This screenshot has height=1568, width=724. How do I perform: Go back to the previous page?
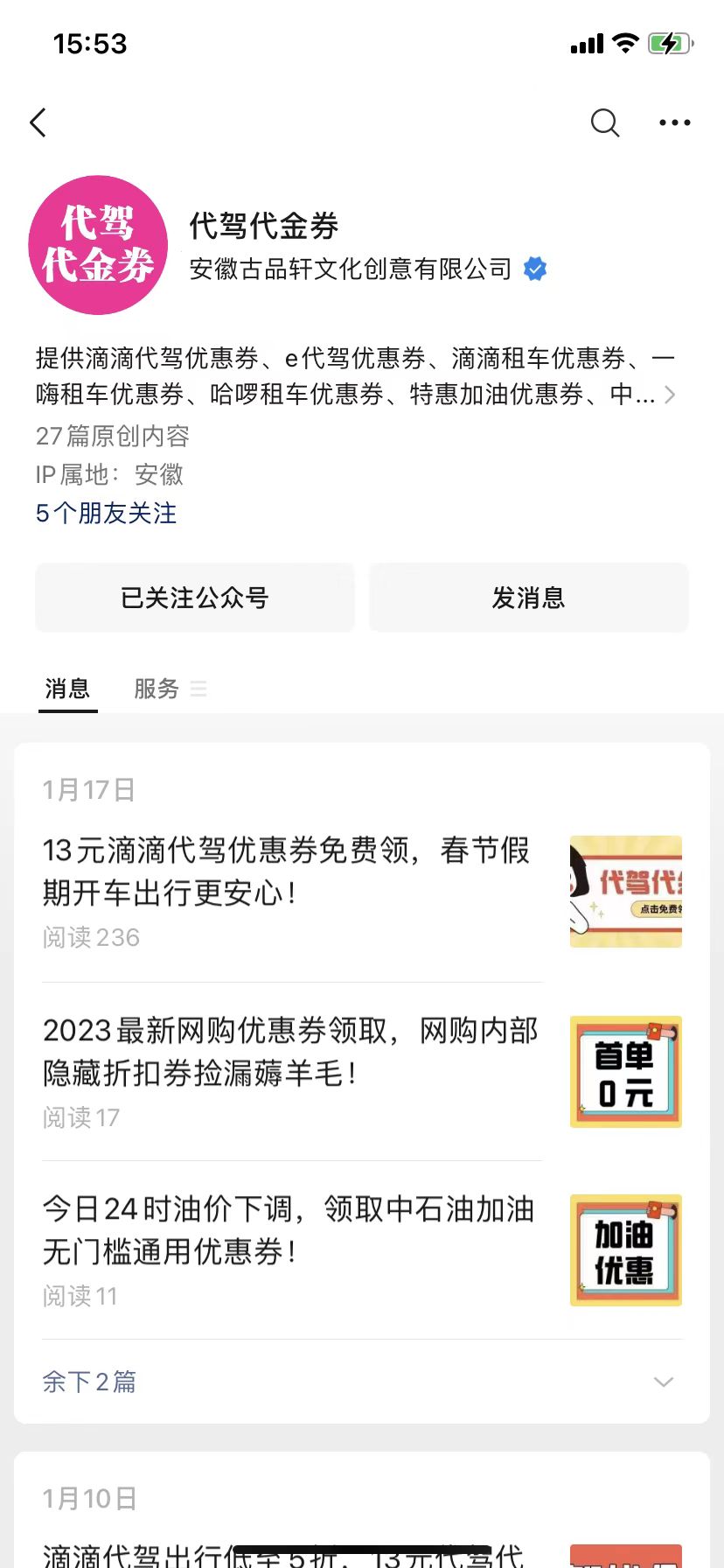click(x=38, y=123)
